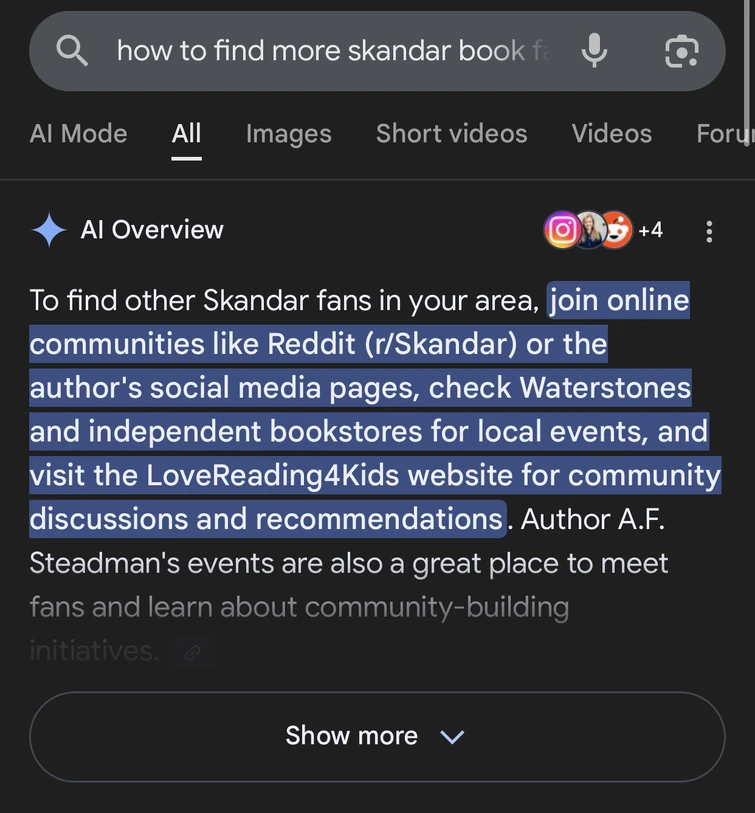Switch to the Images tab
Image resolution: width=755 pixels, height=813 pixels.
(288, 134)
